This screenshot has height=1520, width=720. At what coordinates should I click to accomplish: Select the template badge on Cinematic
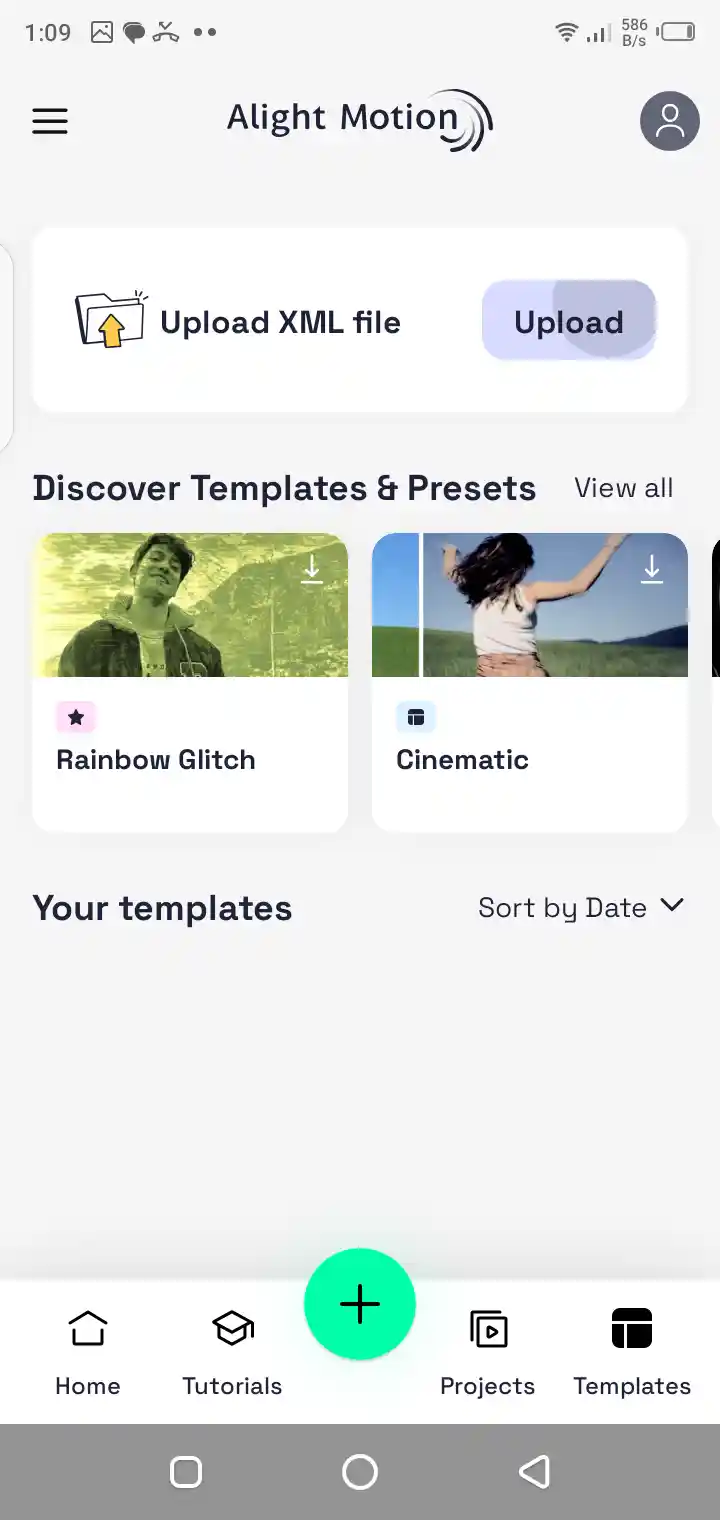point(415,717)
